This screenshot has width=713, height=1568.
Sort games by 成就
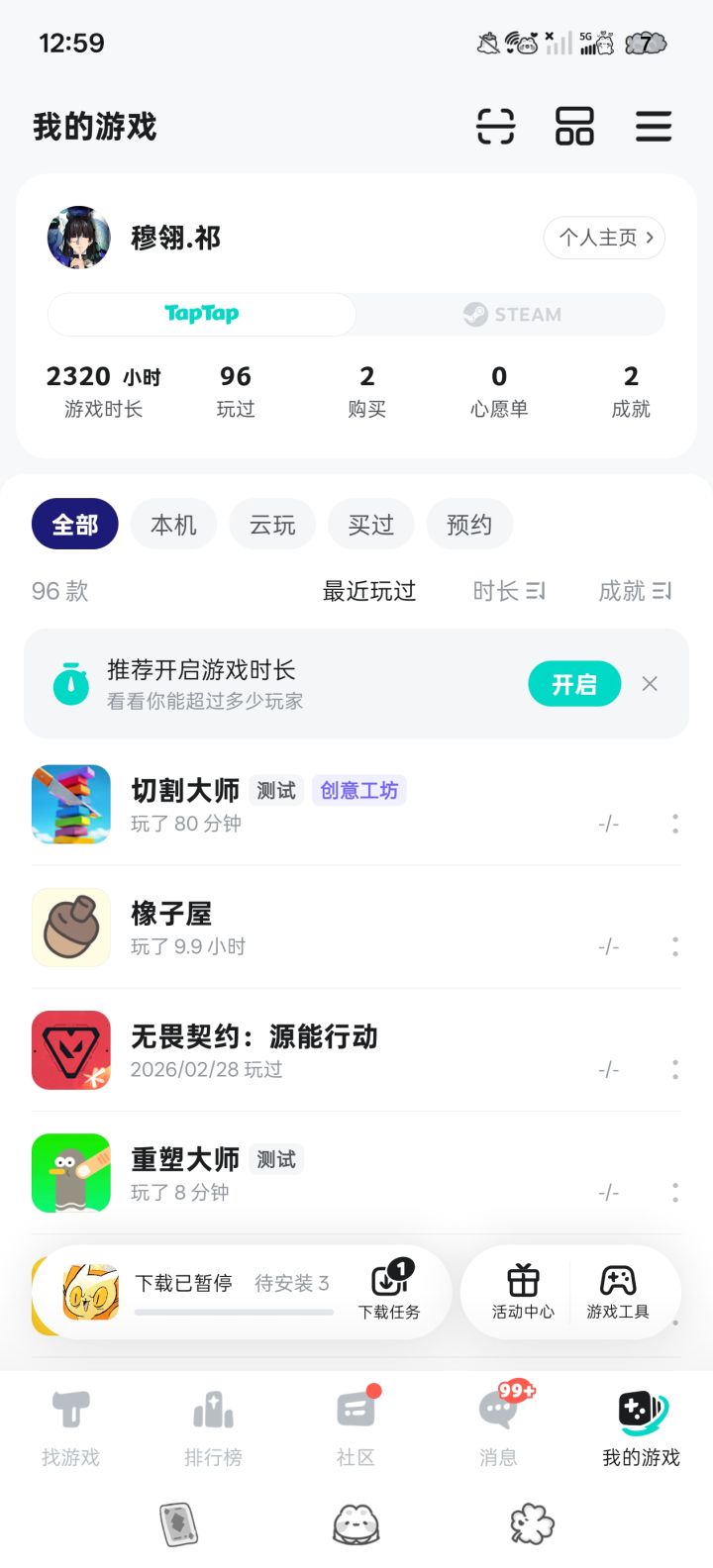point(635,591)
